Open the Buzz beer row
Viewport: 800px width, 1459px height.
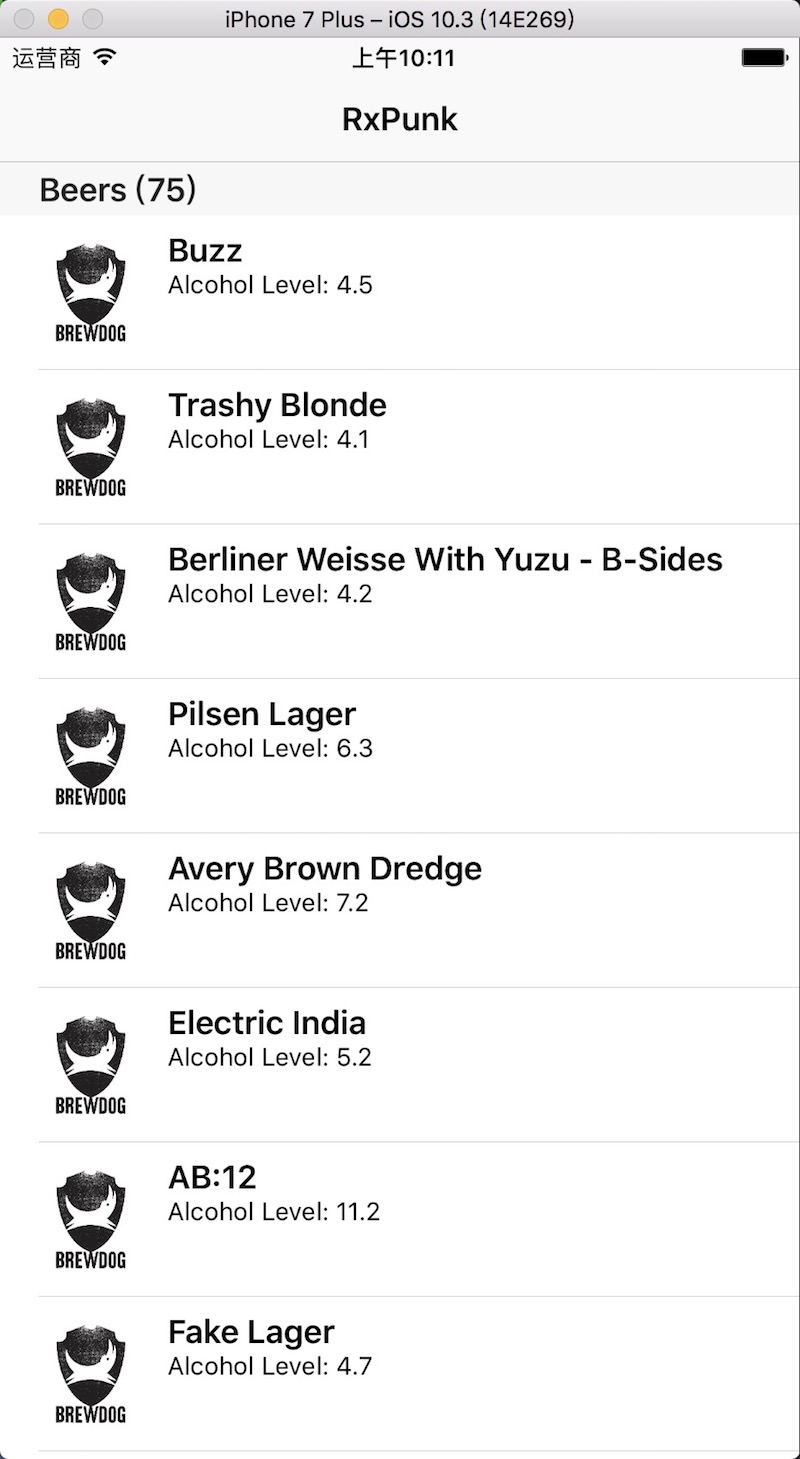coord(400,292)
